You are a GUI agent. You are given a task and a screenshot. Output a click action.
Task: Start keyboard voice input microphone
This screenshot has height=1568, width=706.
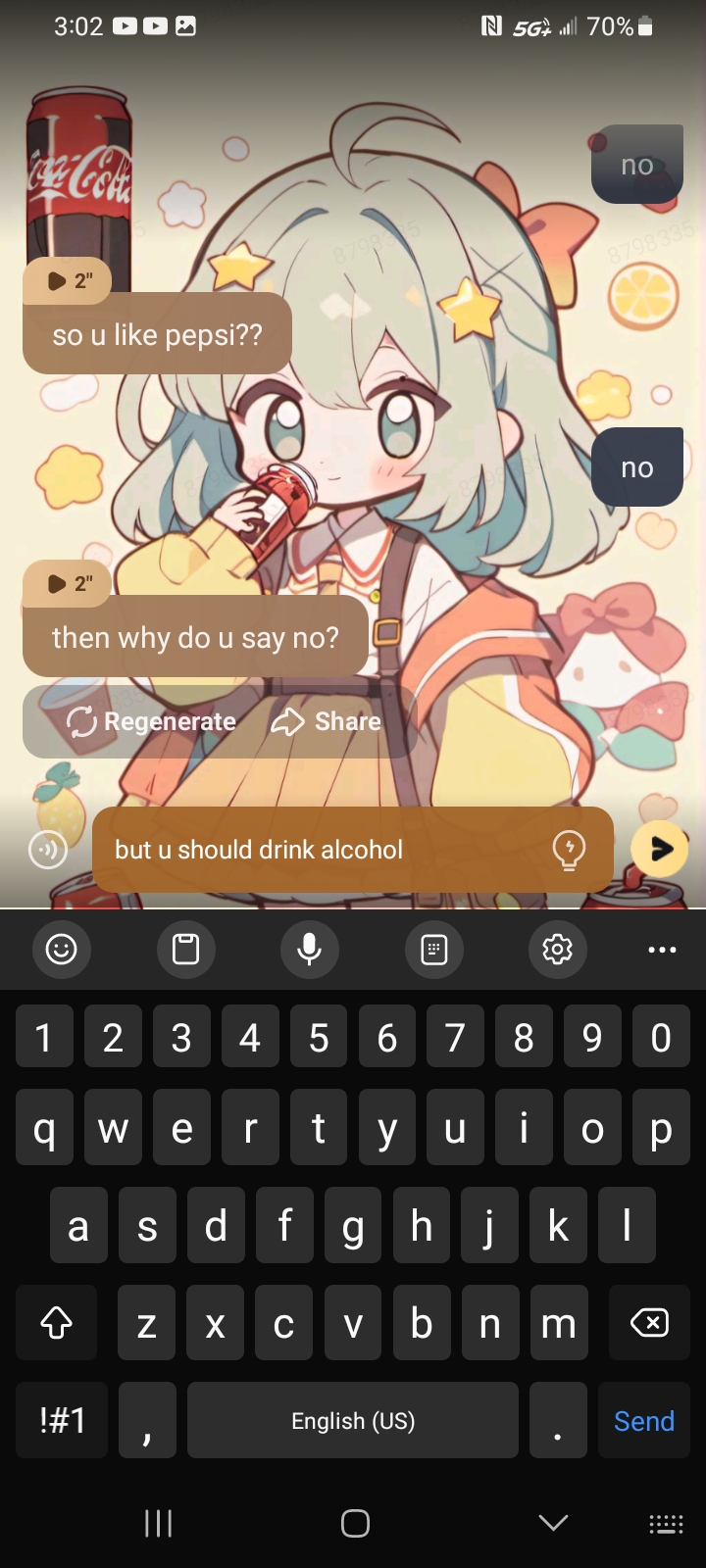(309, 949)
